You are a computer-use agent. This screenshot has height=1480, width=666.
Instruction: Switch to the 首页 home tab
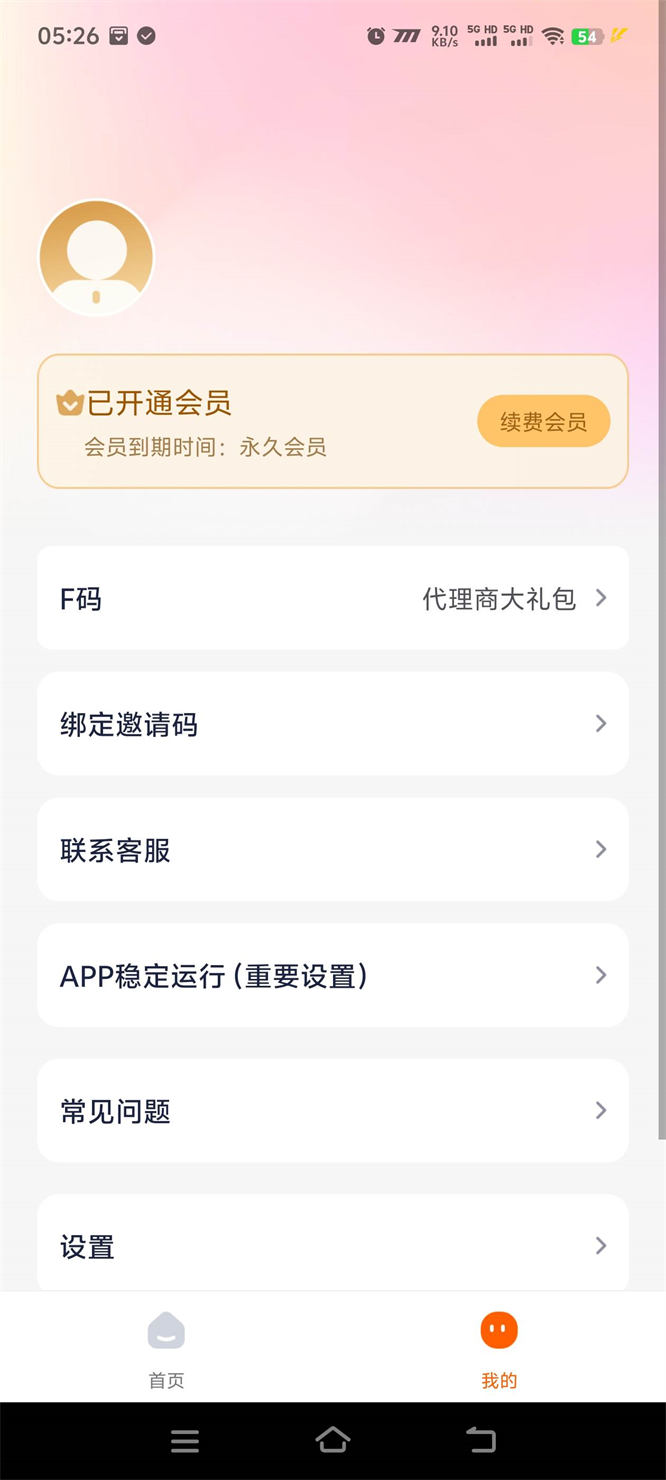click(166, 1350)
